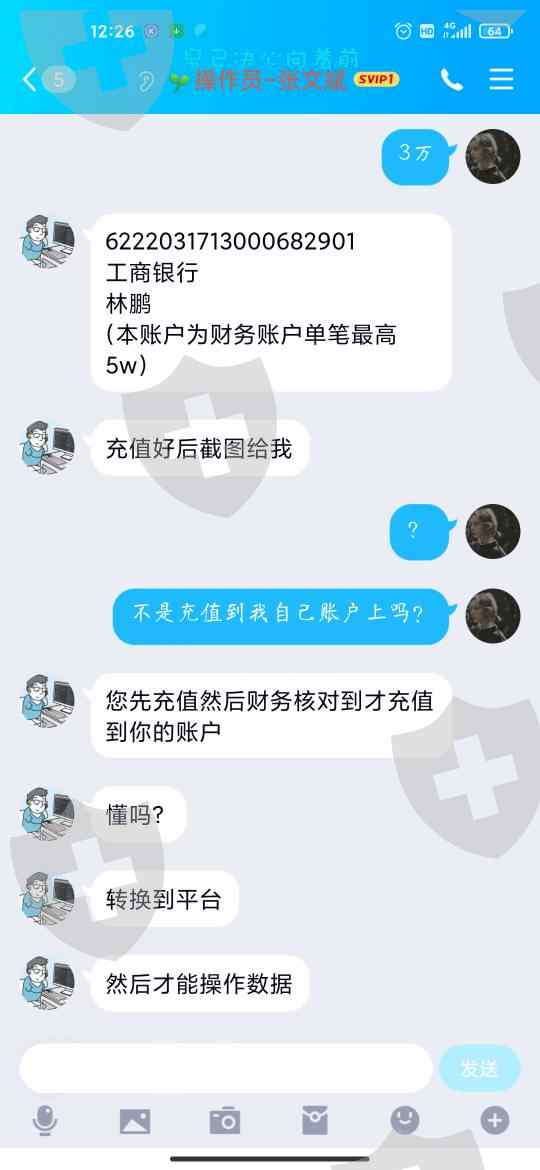Start a voice call with this contact
Image resolution: width=540 pixels, height=1170 pixels.
pos(452,79)
